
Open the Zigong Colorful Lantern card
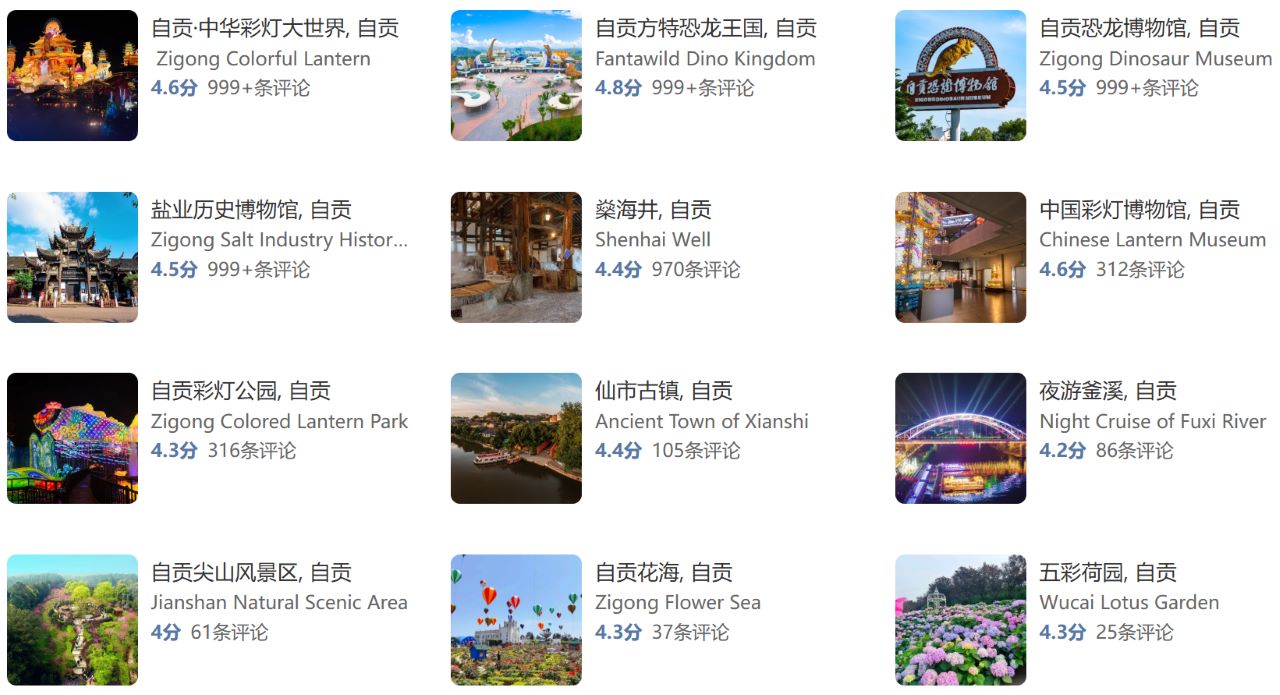260,58
